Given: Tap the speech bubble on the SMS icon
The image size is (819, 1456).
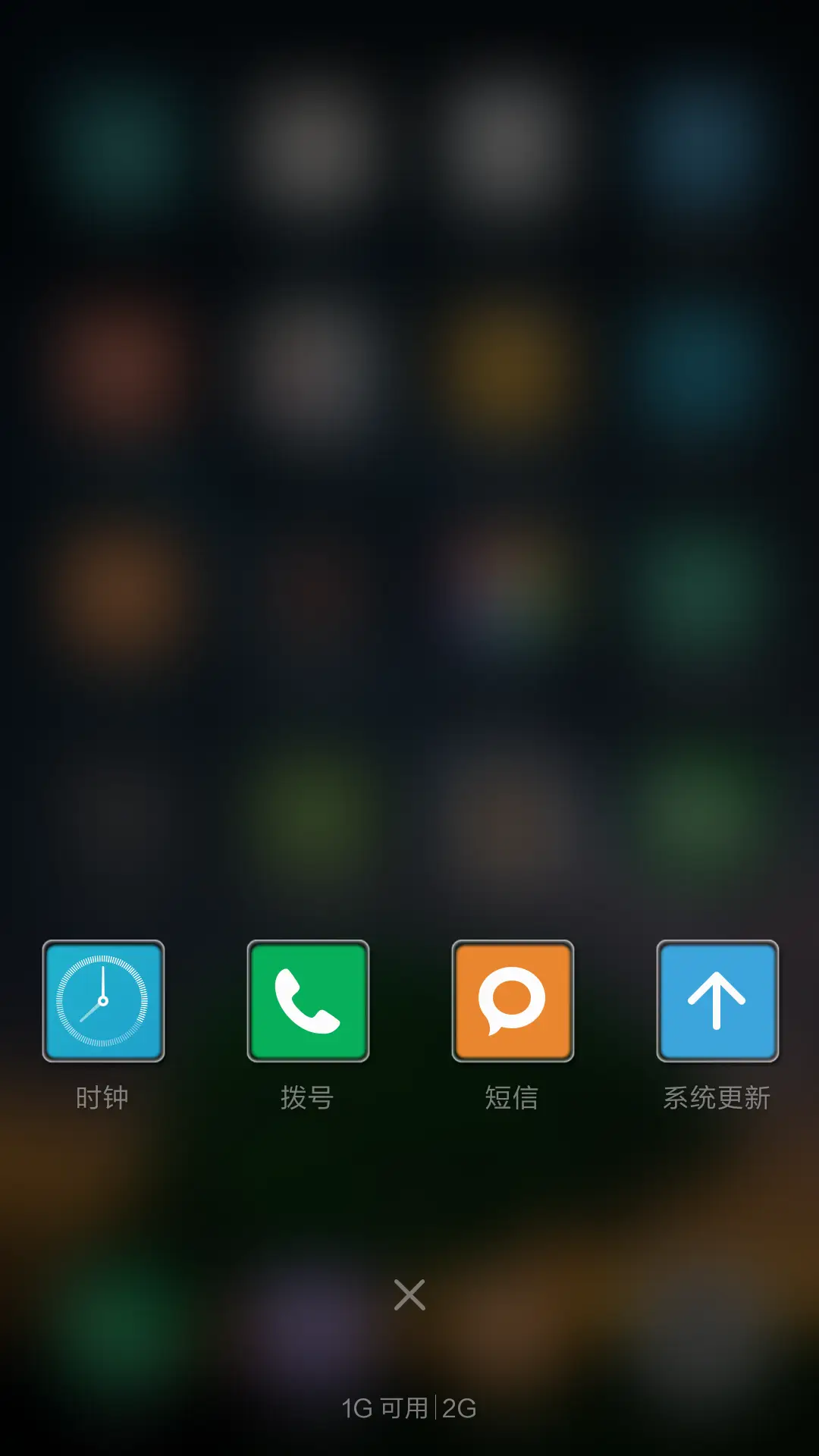Looking at the screenshot, I should (513, 999).
